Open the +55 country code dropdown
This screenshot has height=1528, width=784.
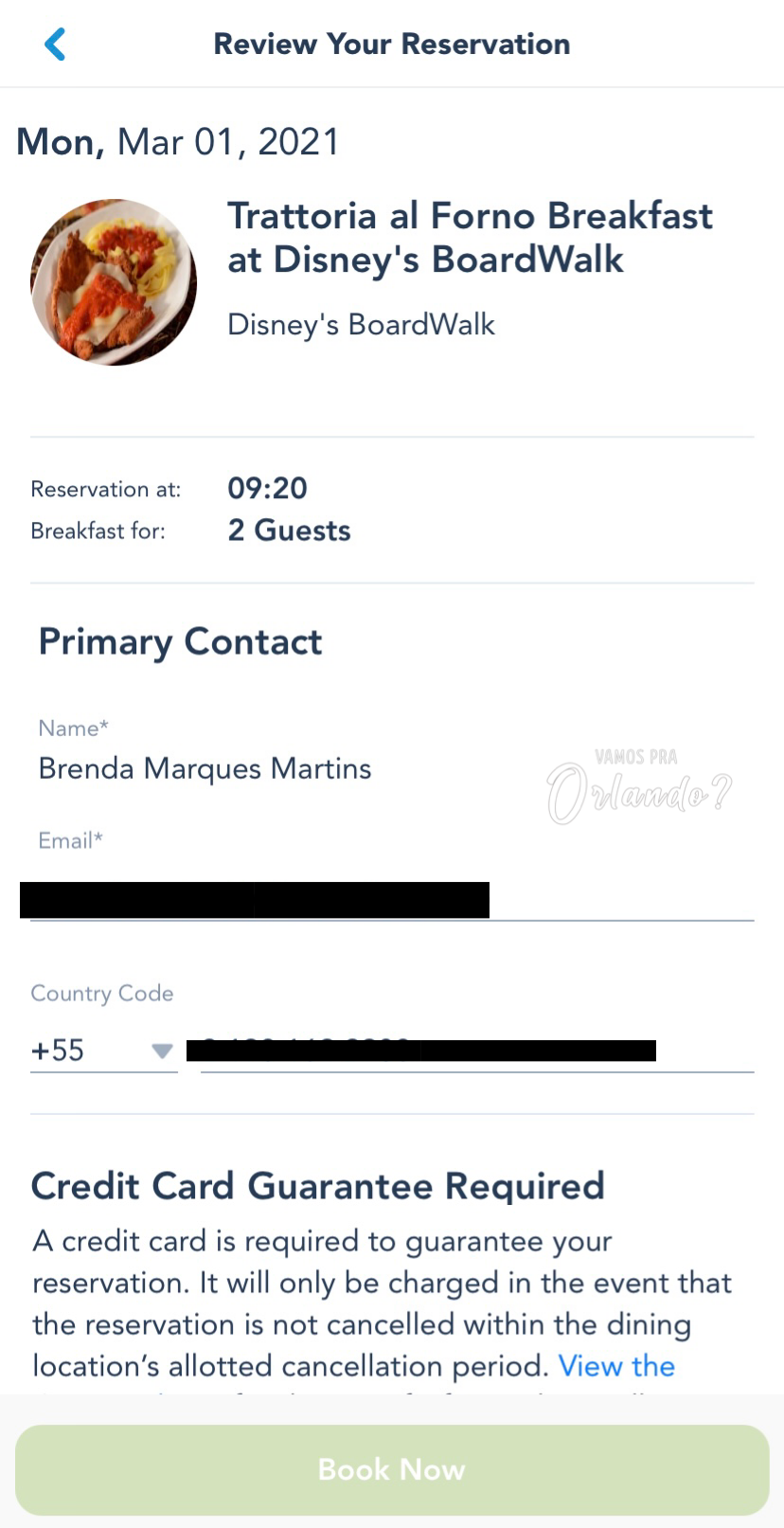tap(104, 1051)
